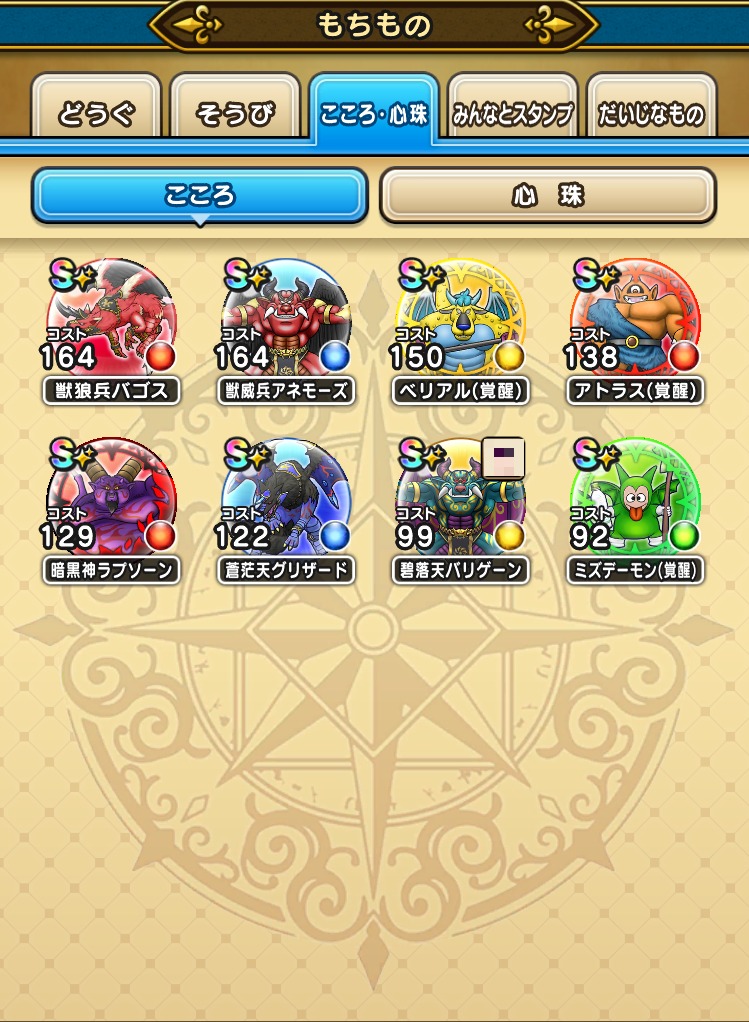Choose the ミズデーモン(覚醒) heart
This screenshot has width=749, height=1022.
pos(636,503)
